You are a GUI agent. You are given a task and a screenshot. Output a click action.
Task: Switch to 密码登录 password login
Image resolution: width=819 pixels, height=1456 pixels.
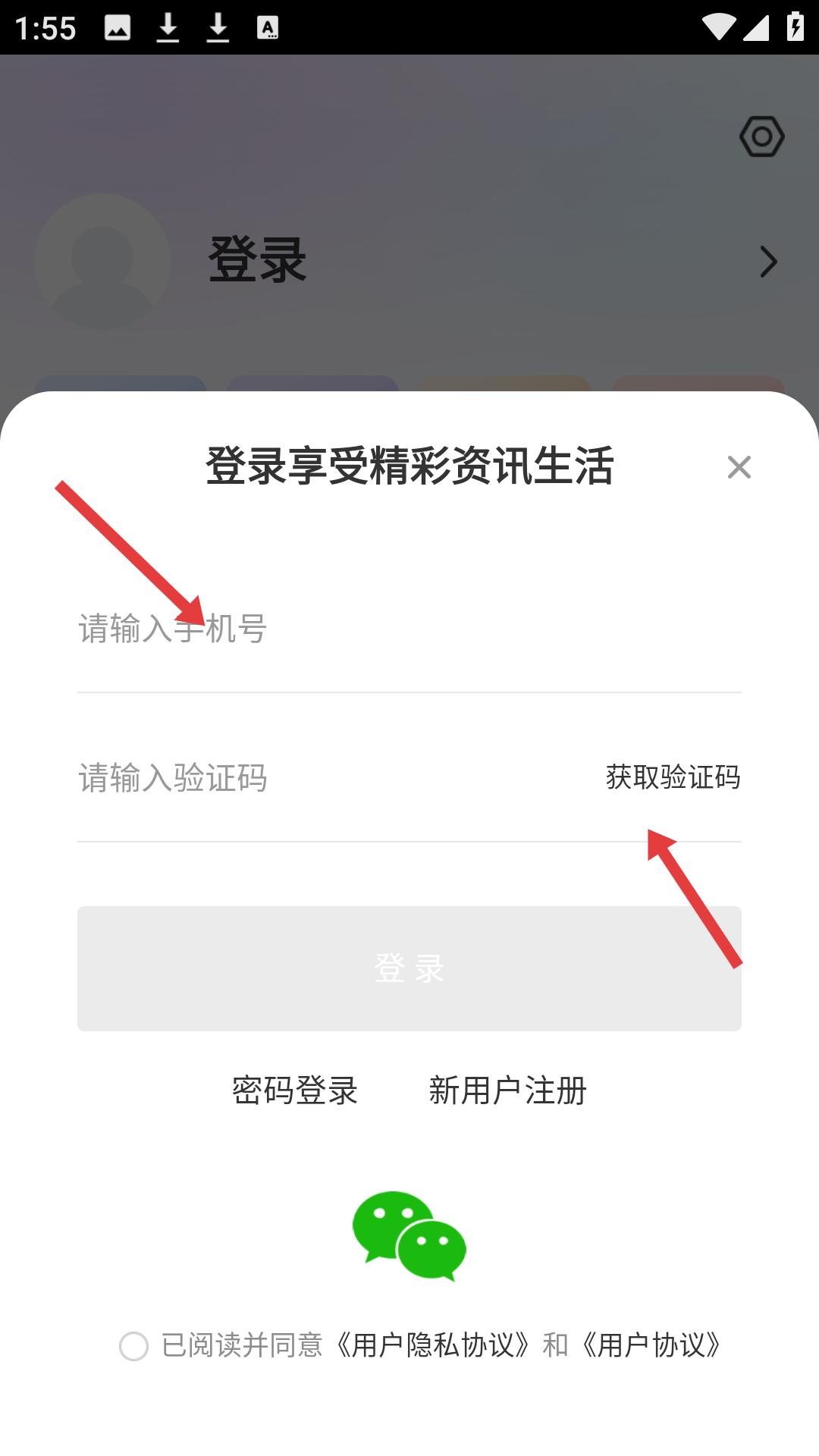coord(295,1090)
